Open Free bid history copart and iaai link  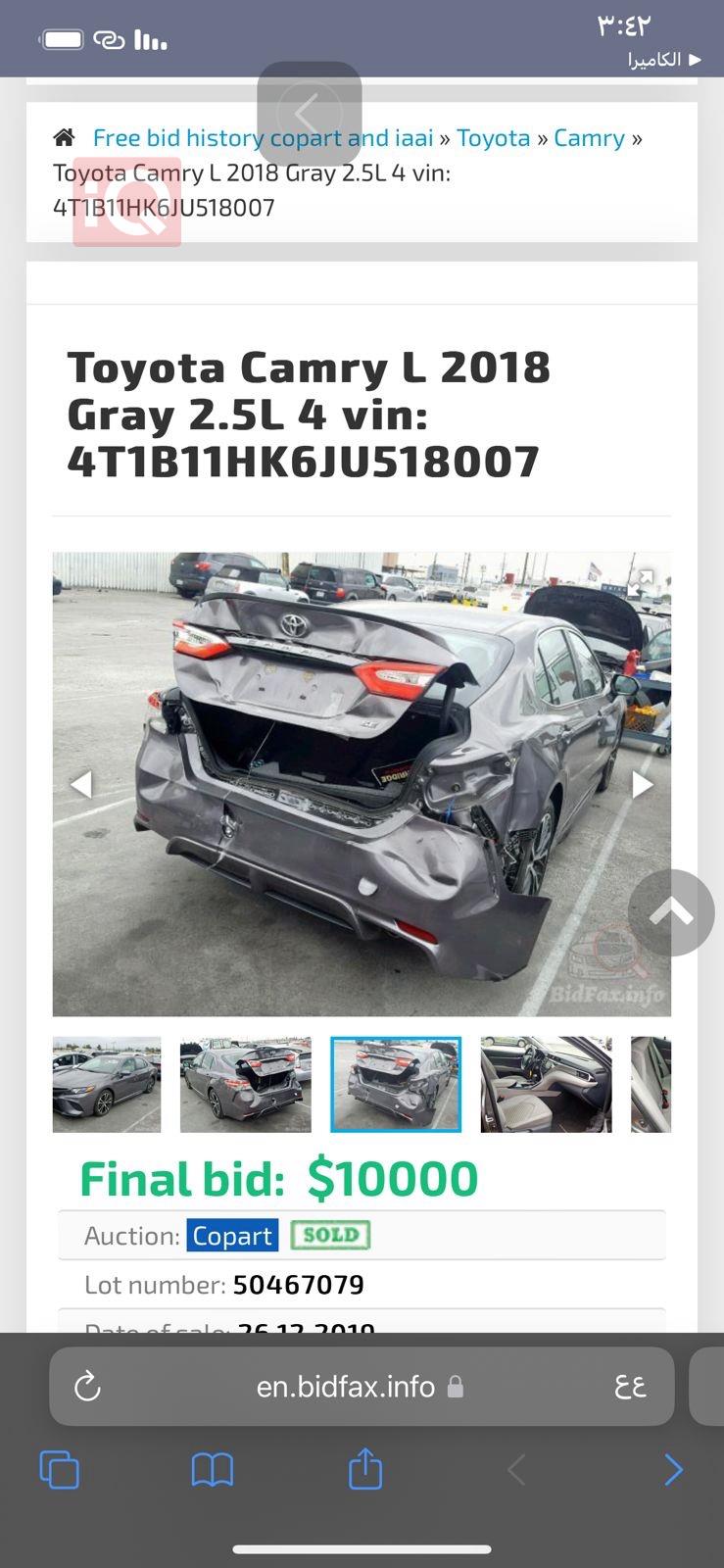click(263, 138)
